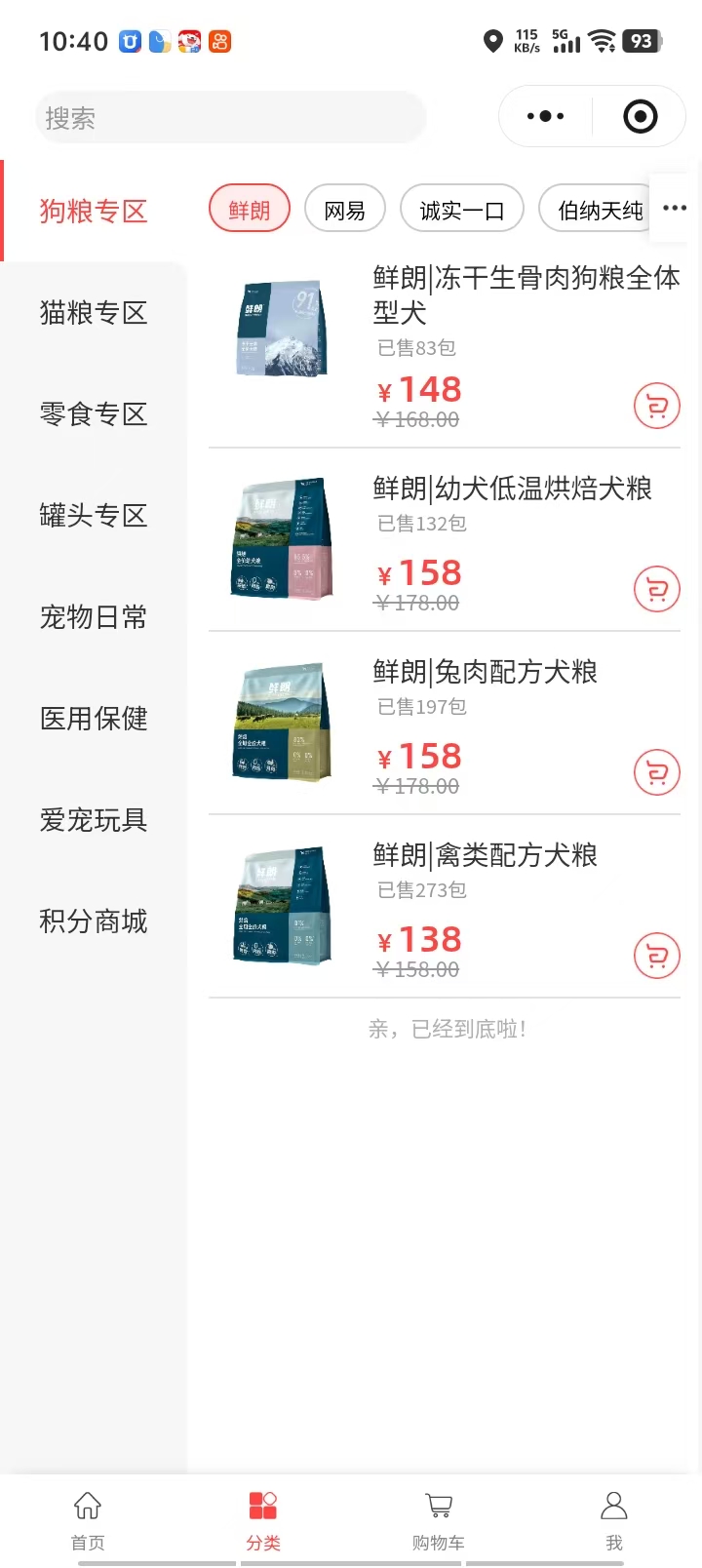Show the 医用保健 category
Screen dimensions: 702x1568
[x=94, y=719]
